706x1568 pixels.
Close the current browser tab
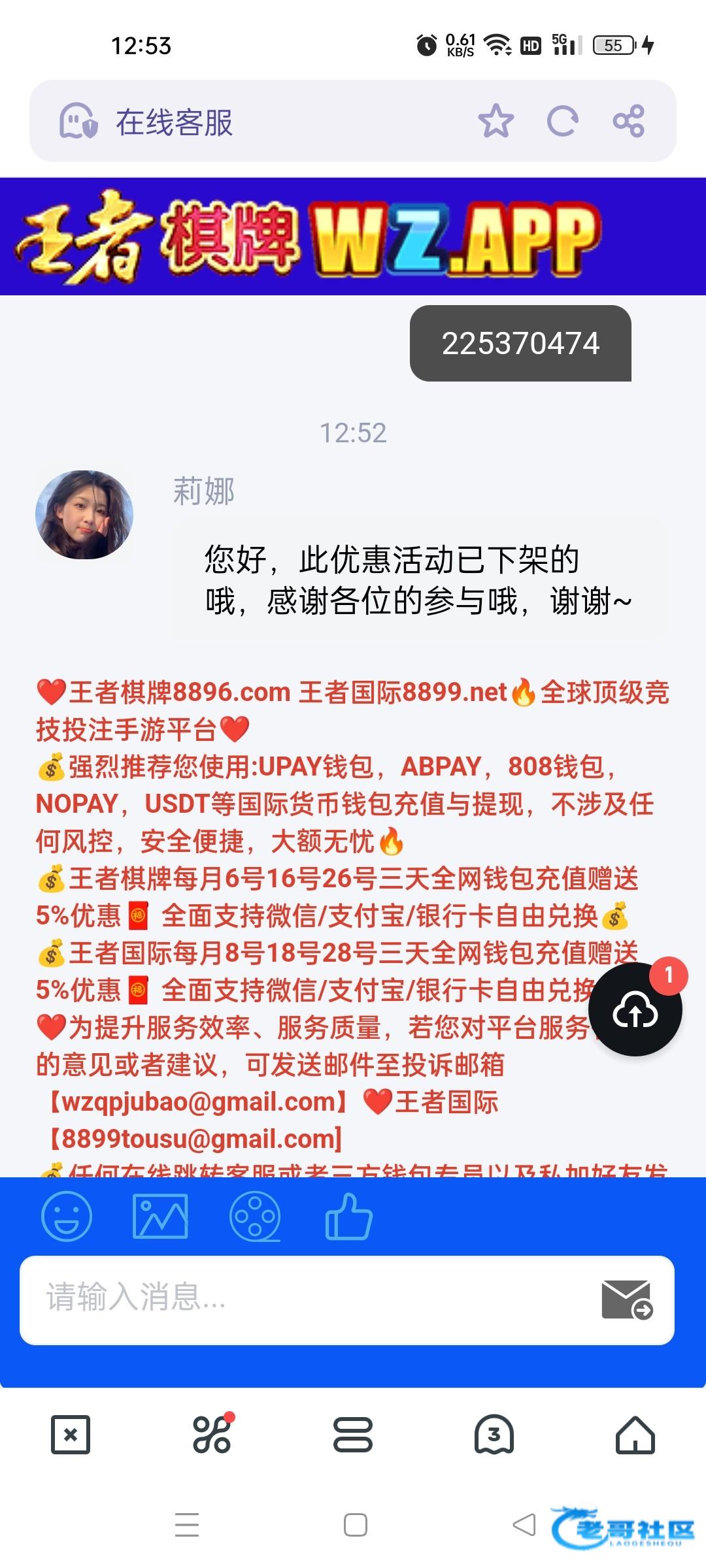tap(71, 1435)
